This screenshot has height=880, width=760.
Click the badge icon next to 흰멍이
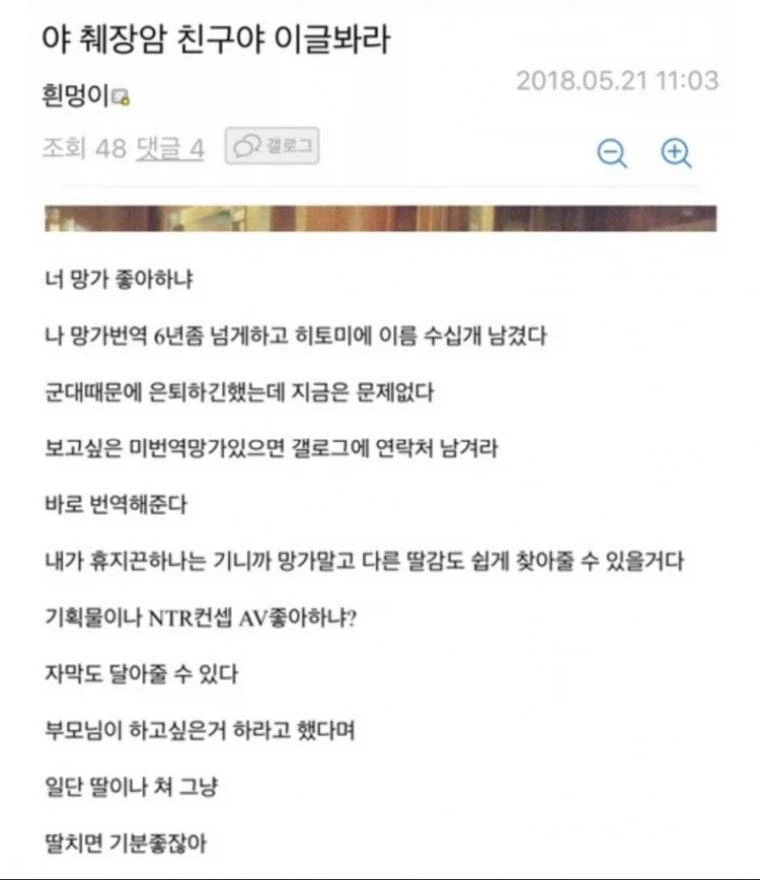118,96
